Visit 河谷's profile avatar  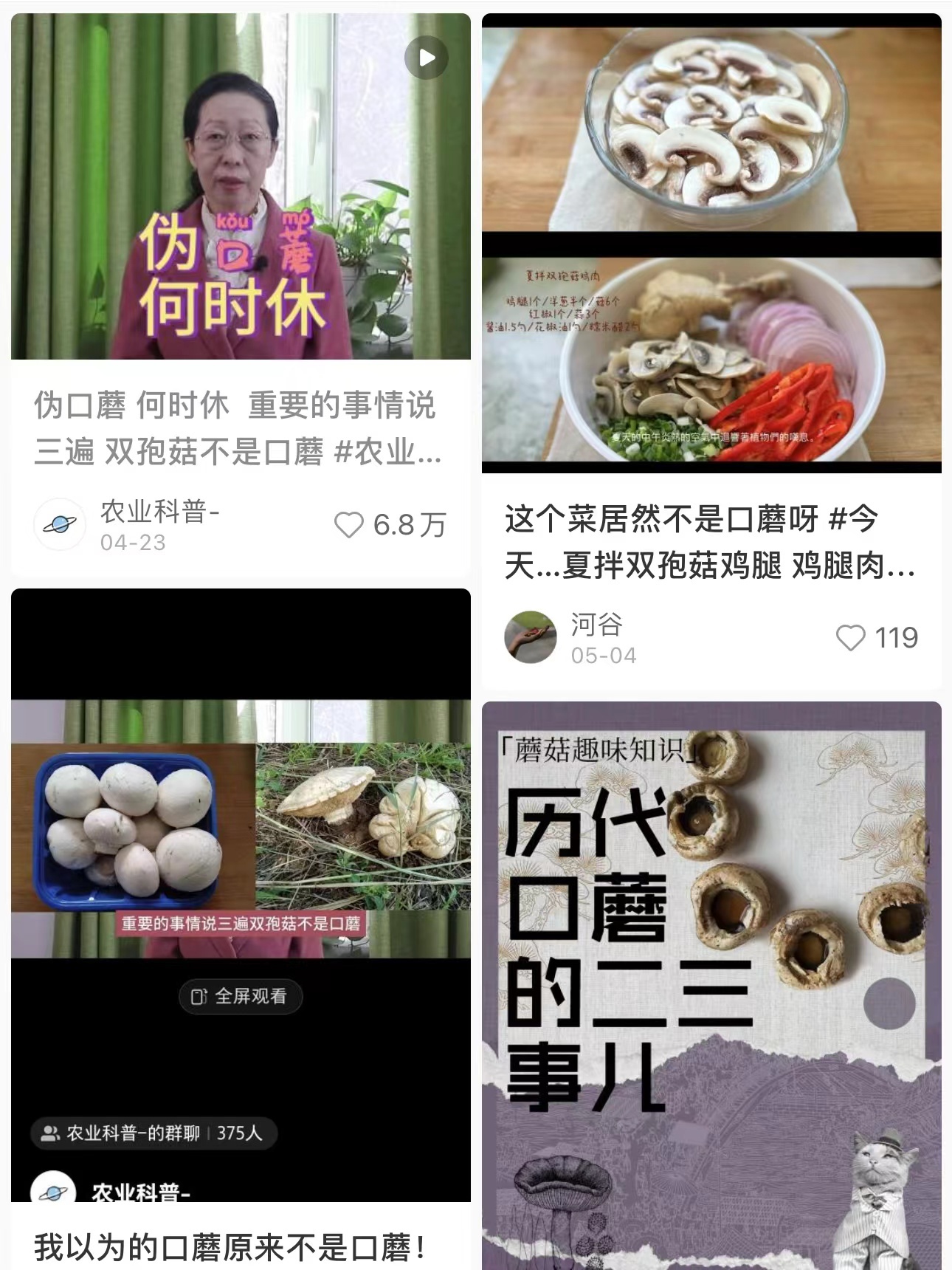(x=530, y=637)
